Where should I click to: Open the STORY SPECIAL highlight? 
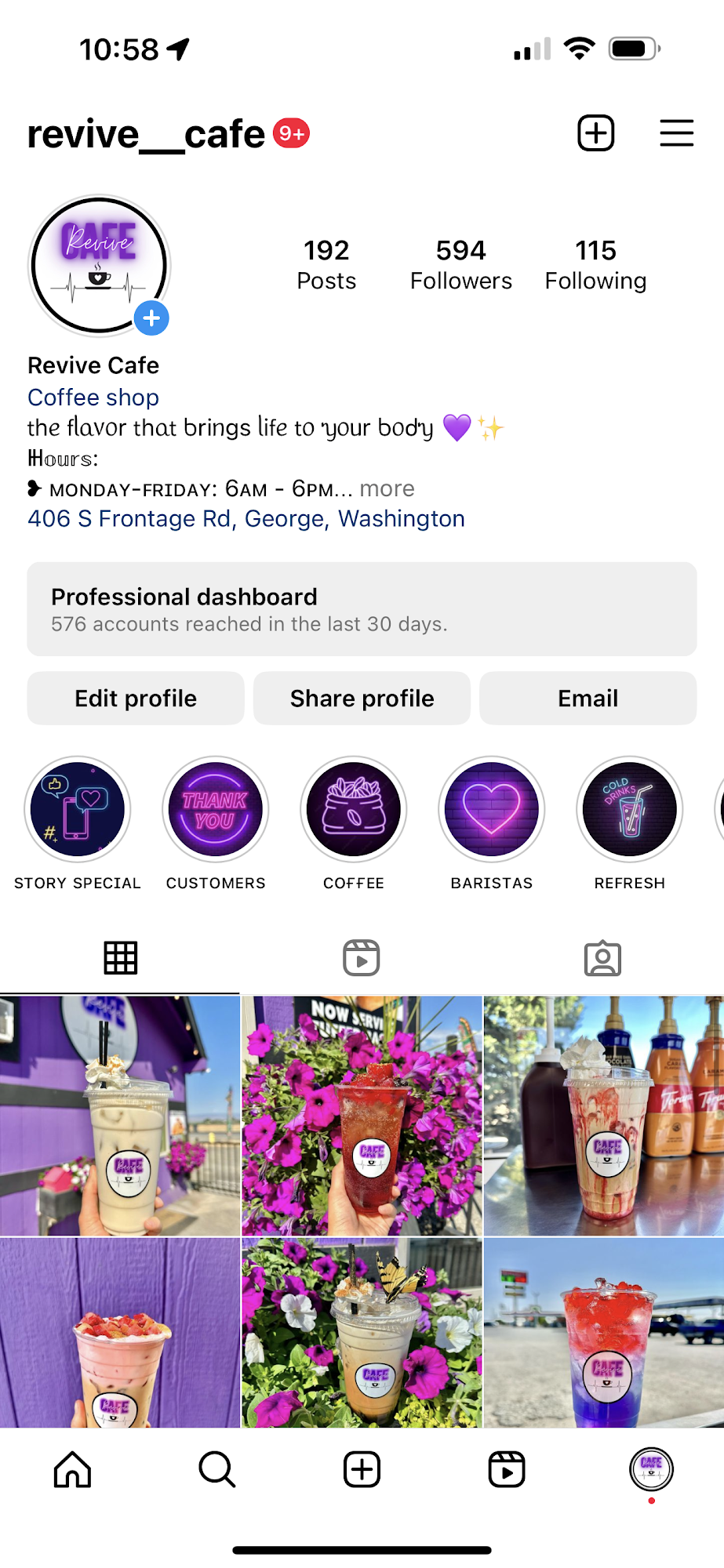[78, 810]
